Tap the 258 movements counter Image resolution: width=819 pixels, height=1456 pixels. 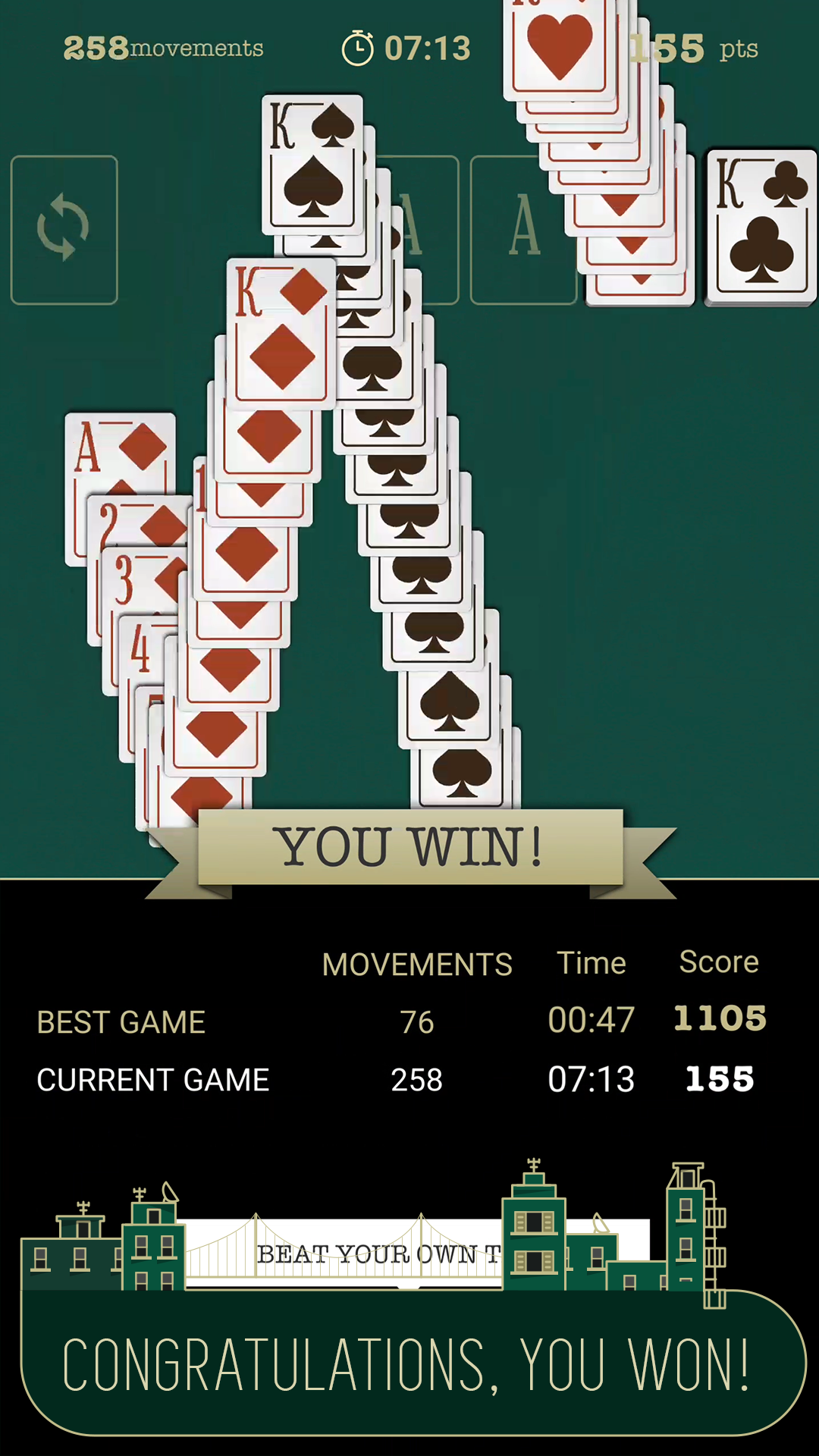pos(163,48)
